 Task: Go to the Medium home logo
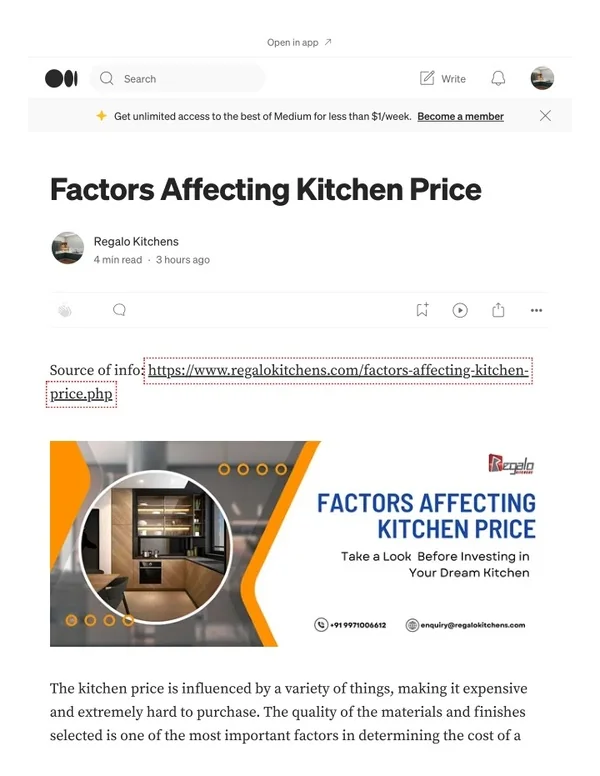[61, 78]
